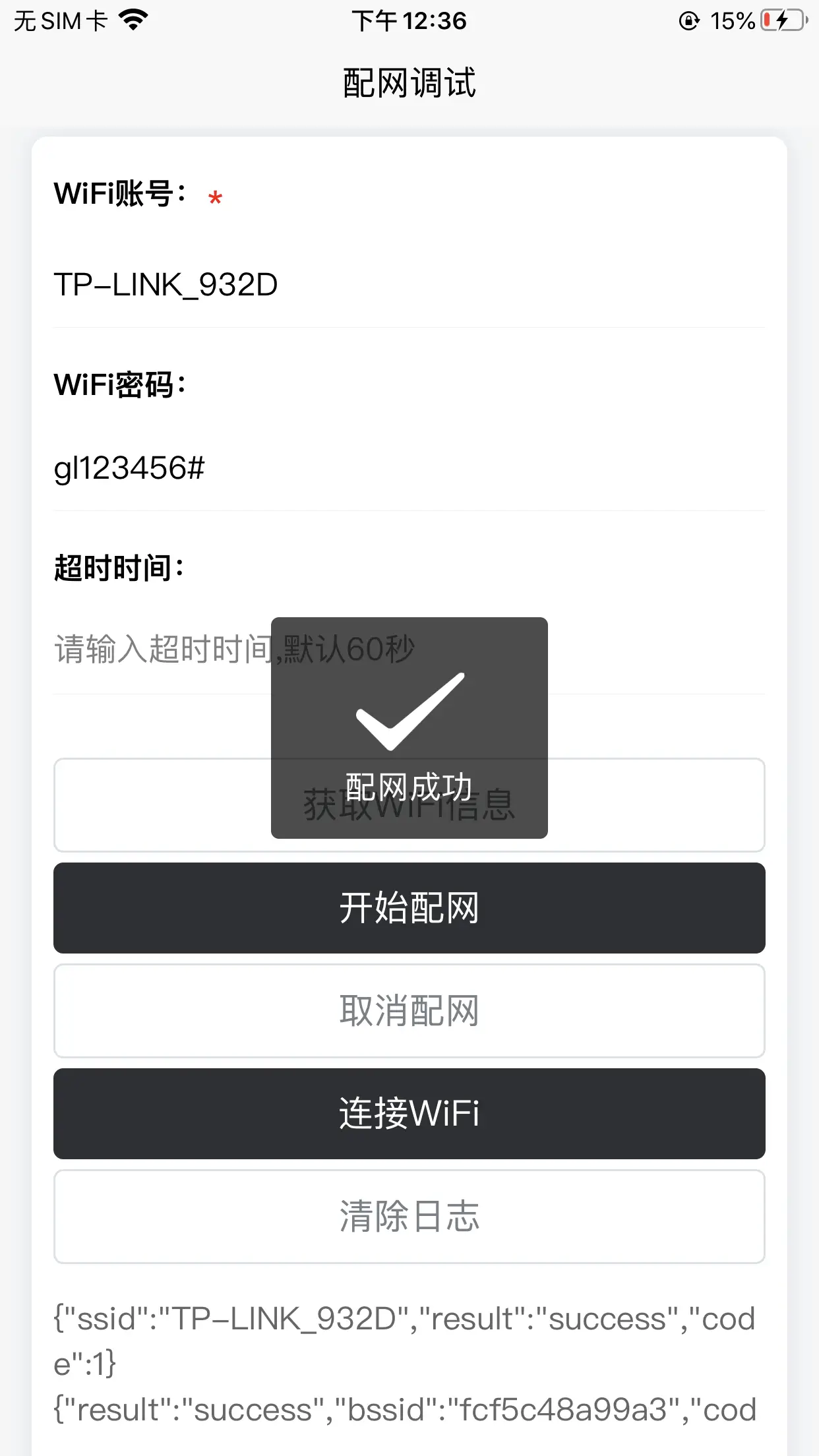Tap the 连接WiFi button

409,1114
